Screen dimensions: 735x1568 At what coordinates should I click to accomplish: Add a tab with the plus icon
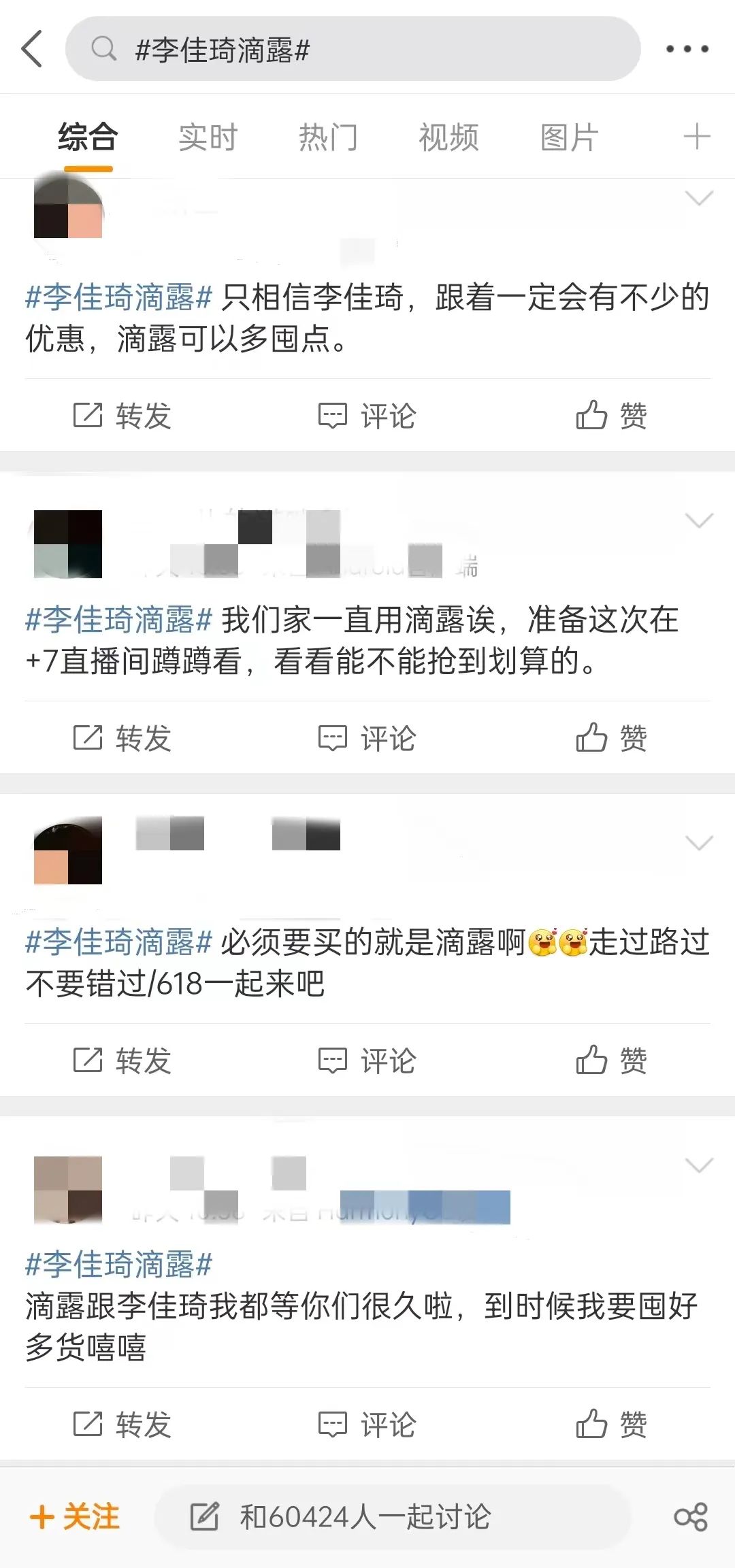tap(696, 137)
